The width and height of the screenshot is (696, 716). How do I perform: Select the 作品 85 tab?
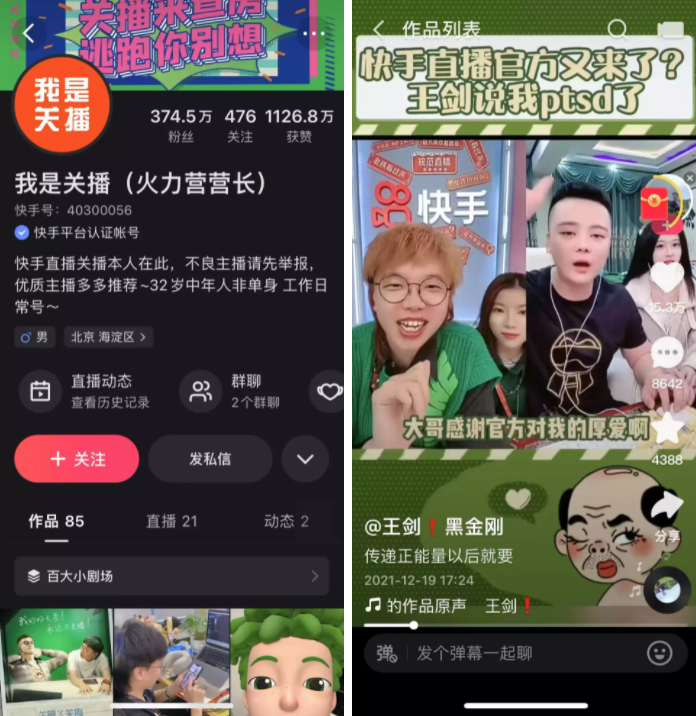(x=56, y=521)
